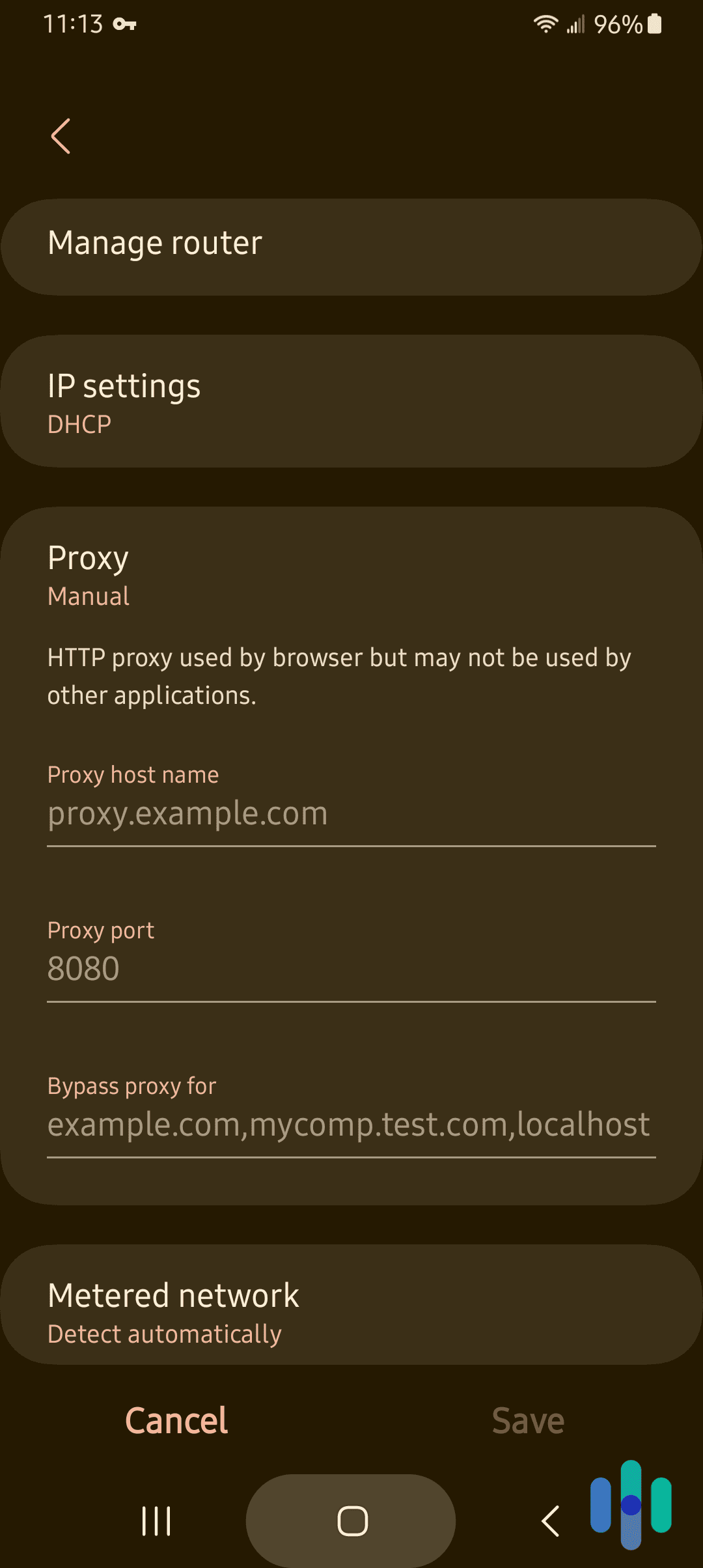Tap the Home button in navigation bar
Image resolution: width=703 pixels, height=1568 pixels.
pyautogui.click(x=351, y=1522)
